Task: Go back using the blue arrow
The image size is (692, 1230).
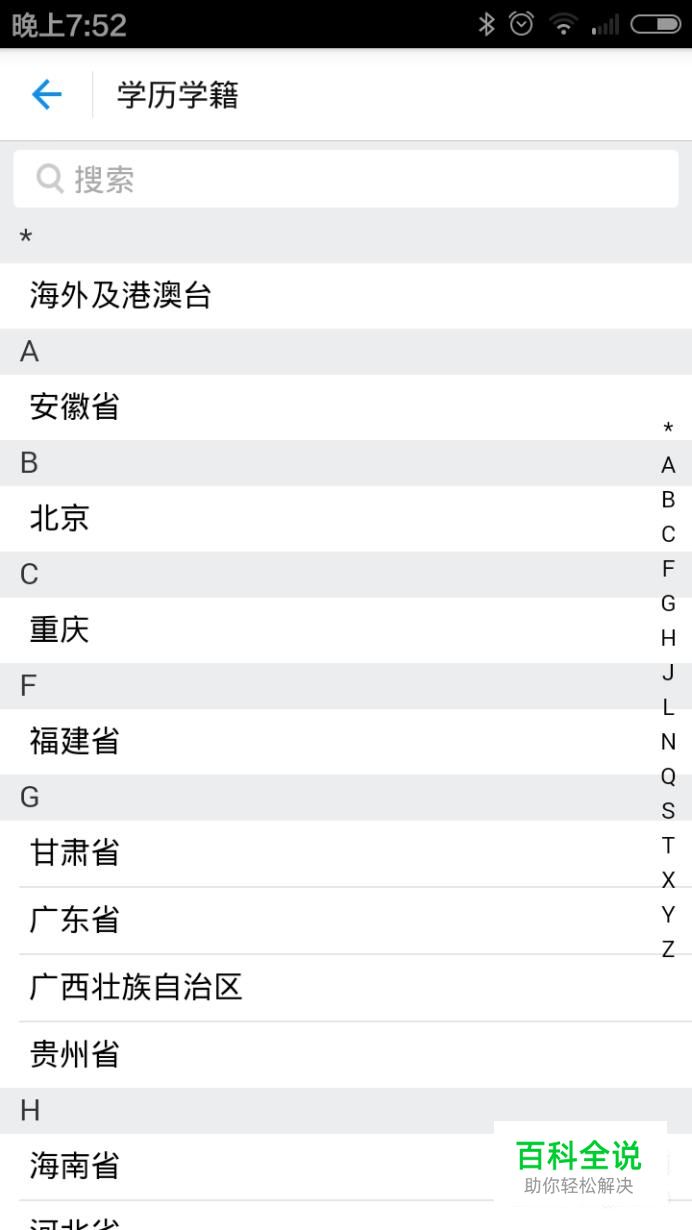Action: click(x=46, y=95)
